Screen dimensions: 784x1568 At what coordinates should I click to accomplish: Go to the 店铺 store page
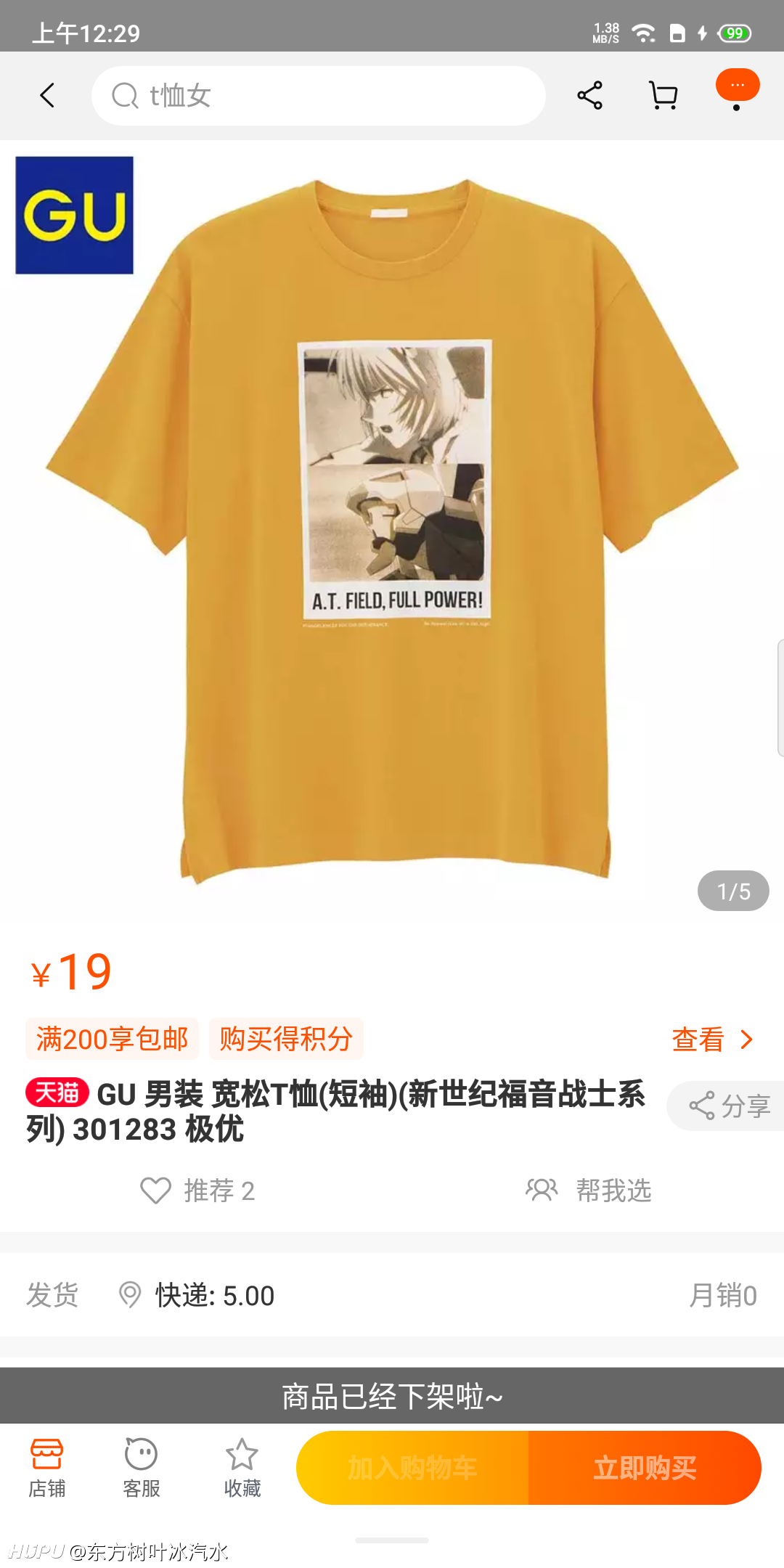click(x=47, y=1469)
